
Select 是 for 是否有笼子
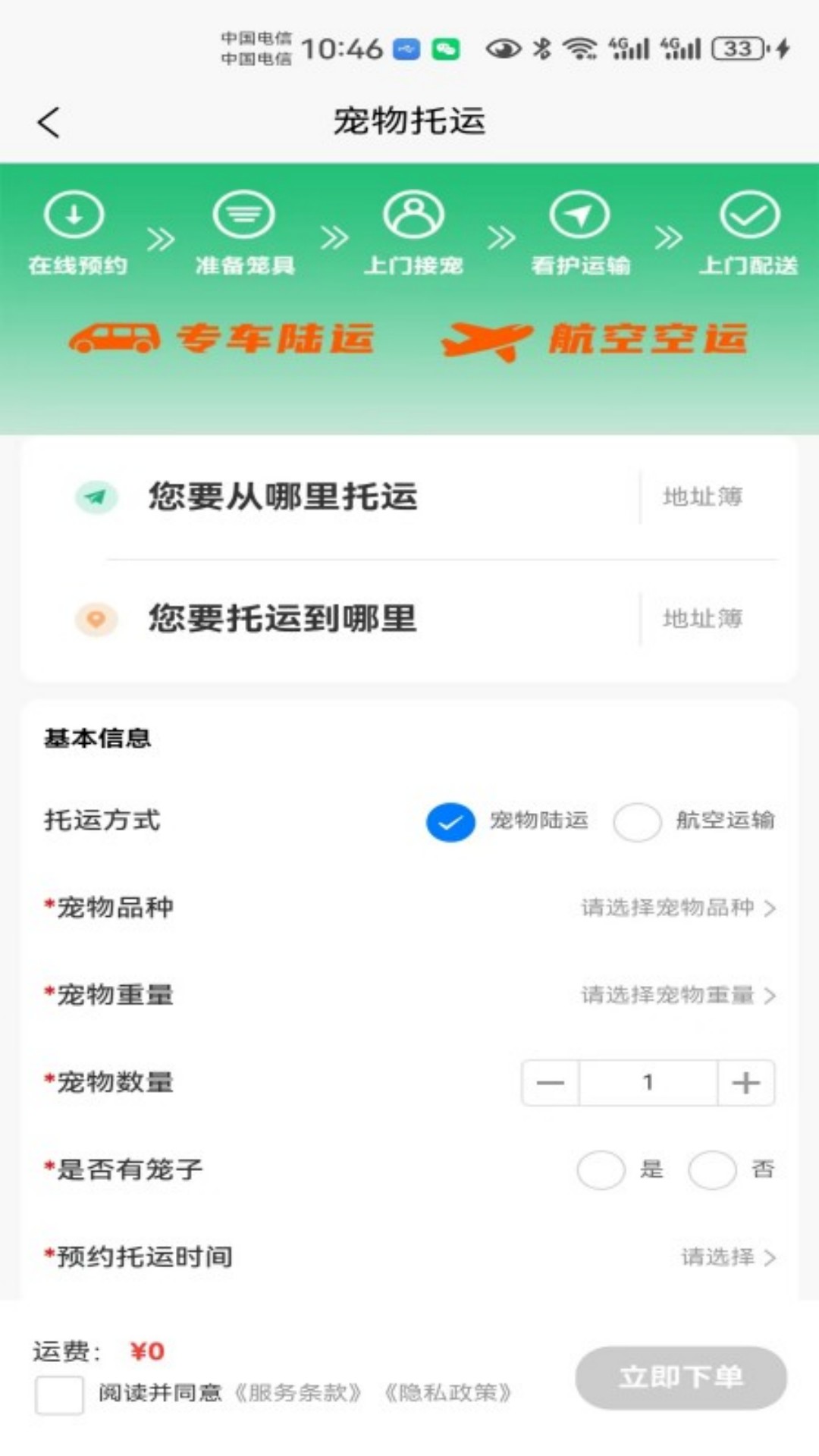tap(600, 1170)
